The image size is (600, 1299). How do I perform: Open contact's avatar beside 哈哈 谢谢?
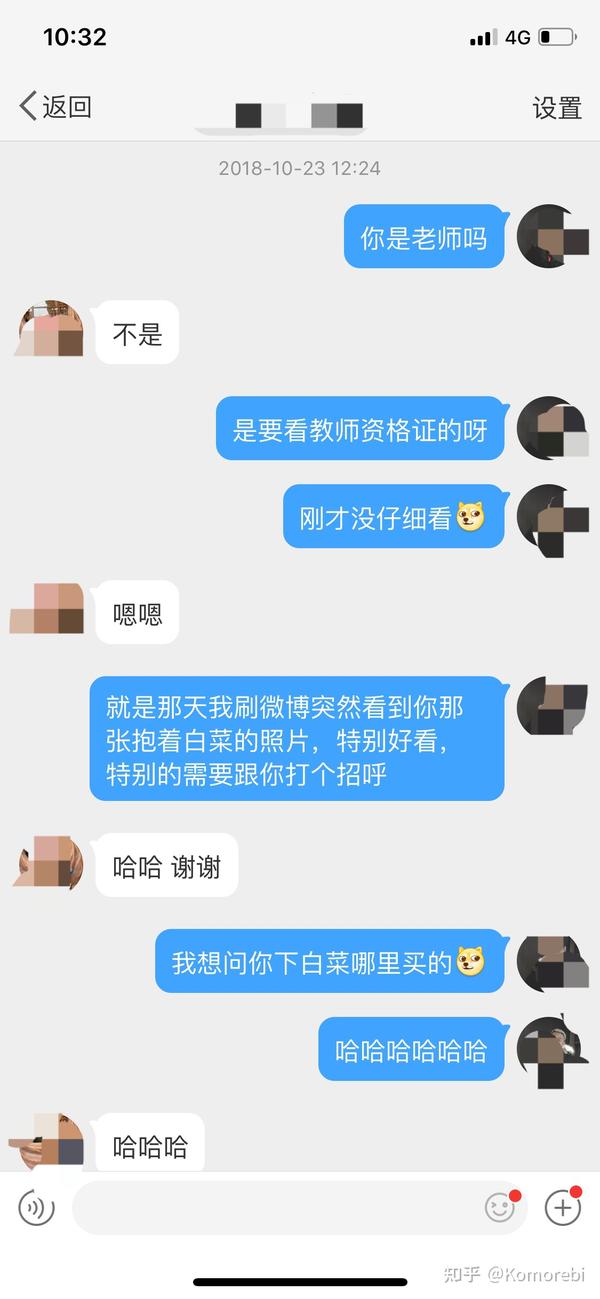click(49, 863)
